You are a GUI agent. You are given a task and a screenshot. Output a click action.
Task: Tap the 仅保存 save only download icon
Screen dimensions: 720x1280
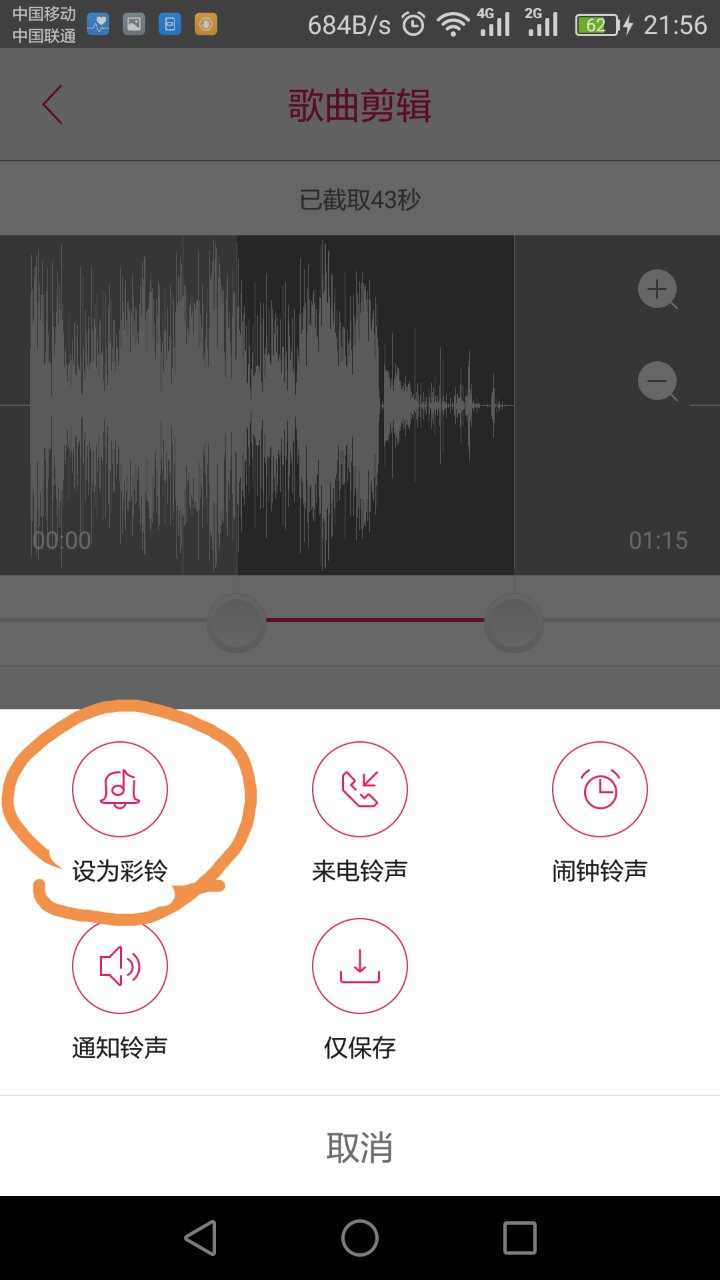coord(360,965)
